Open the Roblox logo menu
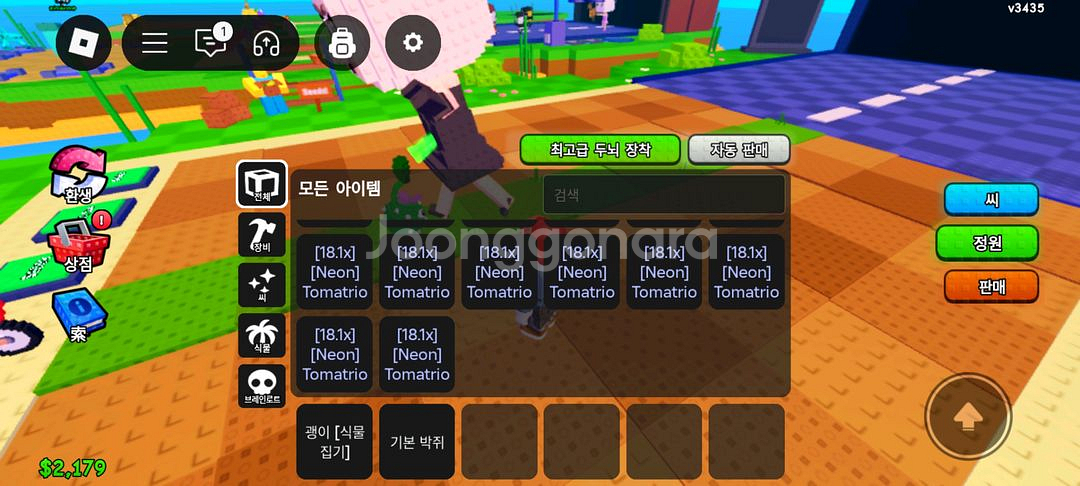Screen dimensions: 1080x486 (x=83, y=43)
